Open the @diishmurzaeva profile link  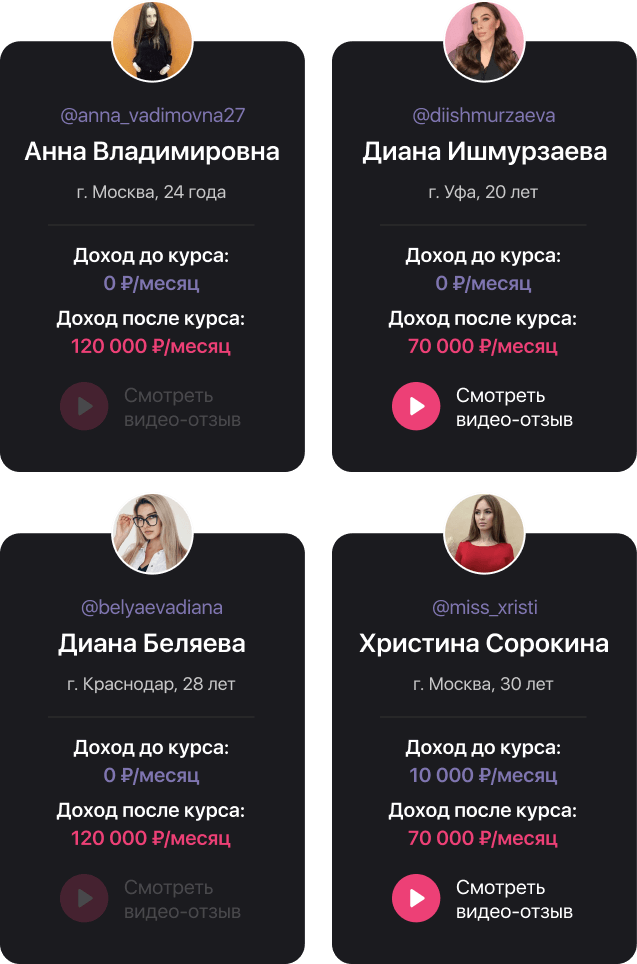pyautogui.click(x=484, y=115)
